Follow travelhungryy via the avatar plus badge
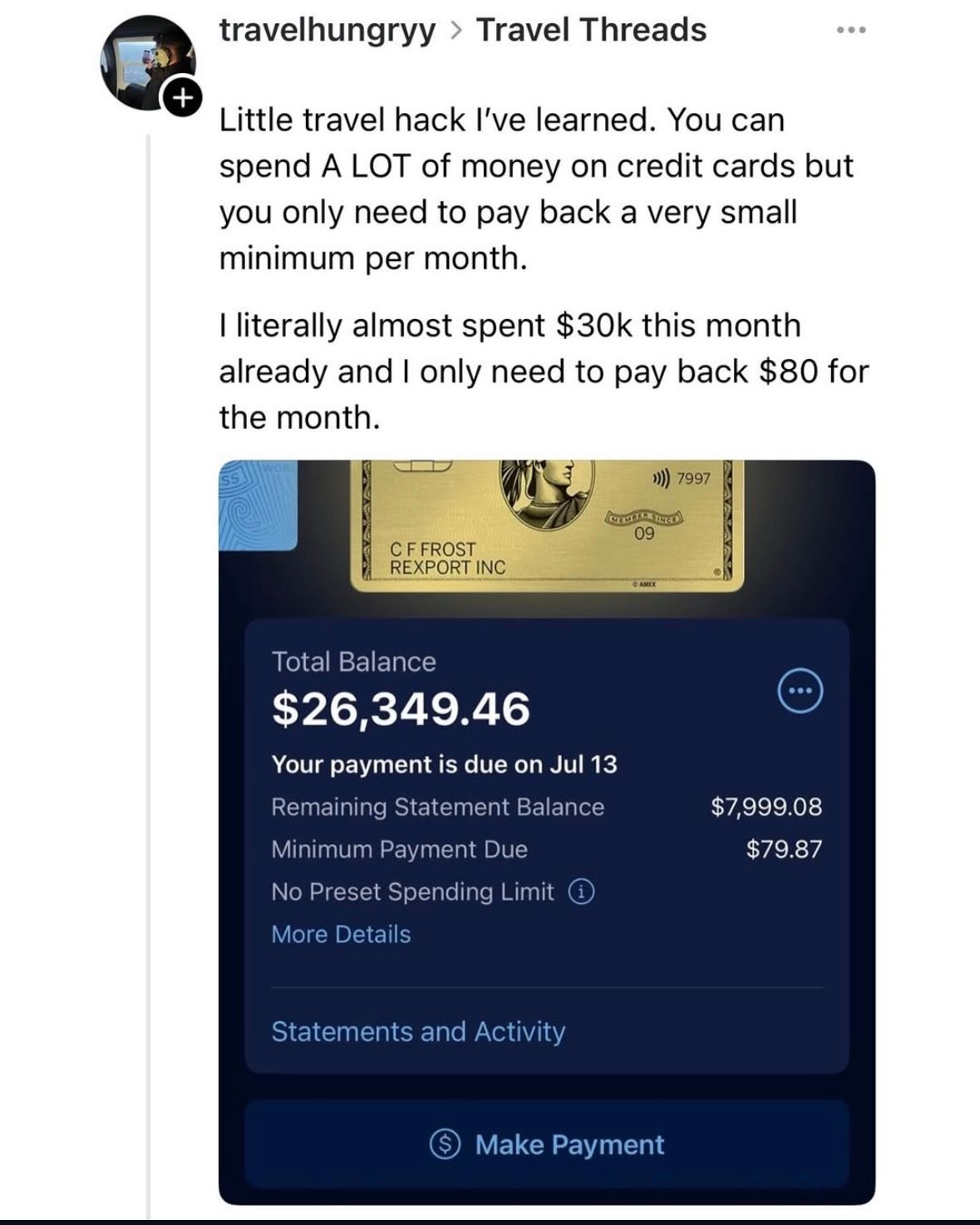Screen dimensions: 980x1225 (x=180, y=98)
